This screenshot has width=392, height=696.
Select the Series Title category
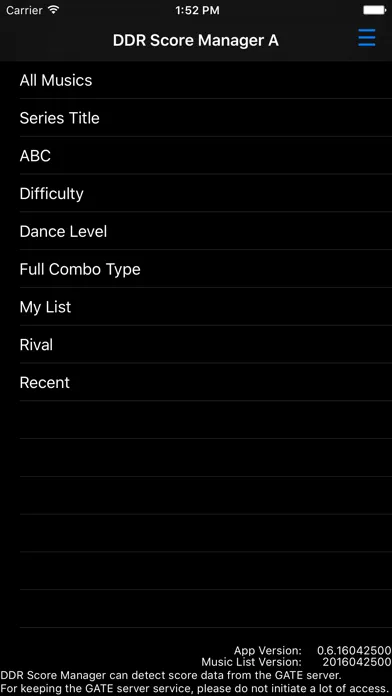point(196,118)
